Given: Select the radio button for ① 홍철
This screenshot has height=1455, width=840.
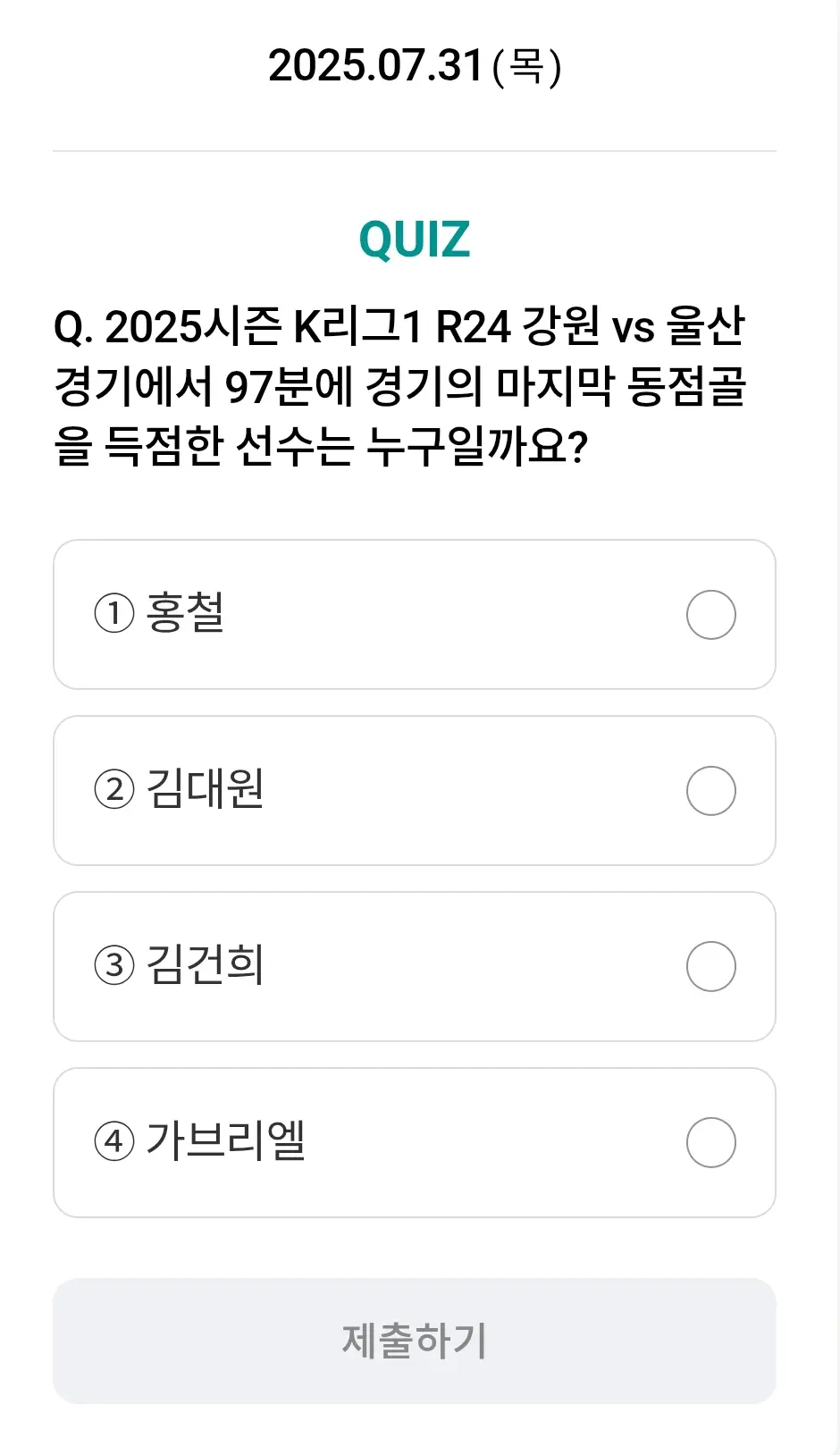Looking at the screenshot, I should click(x=710, y=615).
